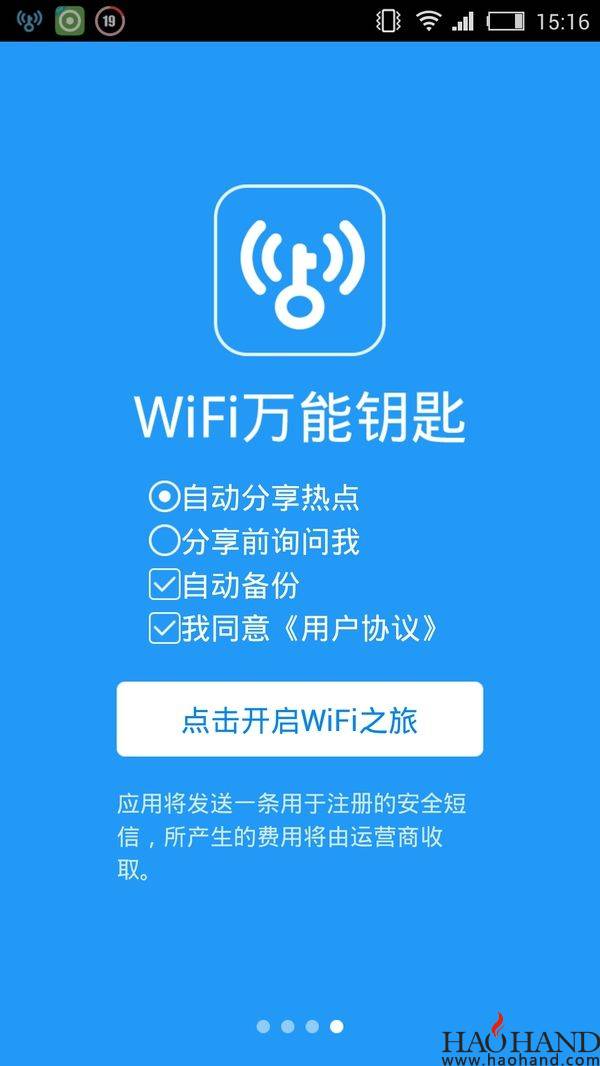Select the 自动分享热点 radio option

(x=163, y=496)
